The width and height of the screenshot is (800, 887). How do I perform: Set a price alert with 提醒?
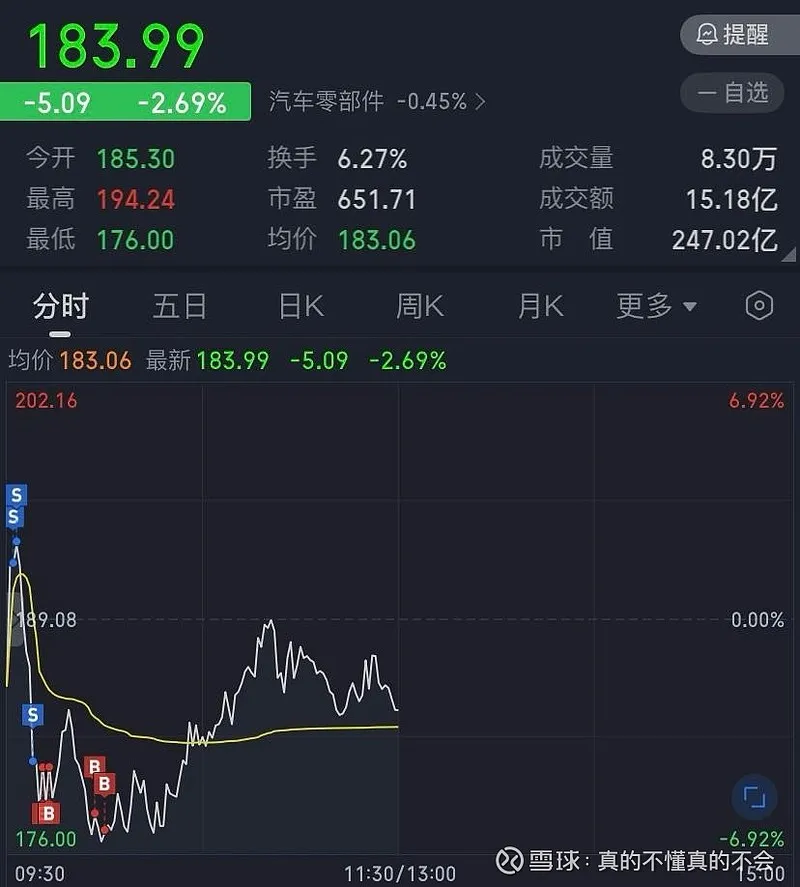[733, 35]
